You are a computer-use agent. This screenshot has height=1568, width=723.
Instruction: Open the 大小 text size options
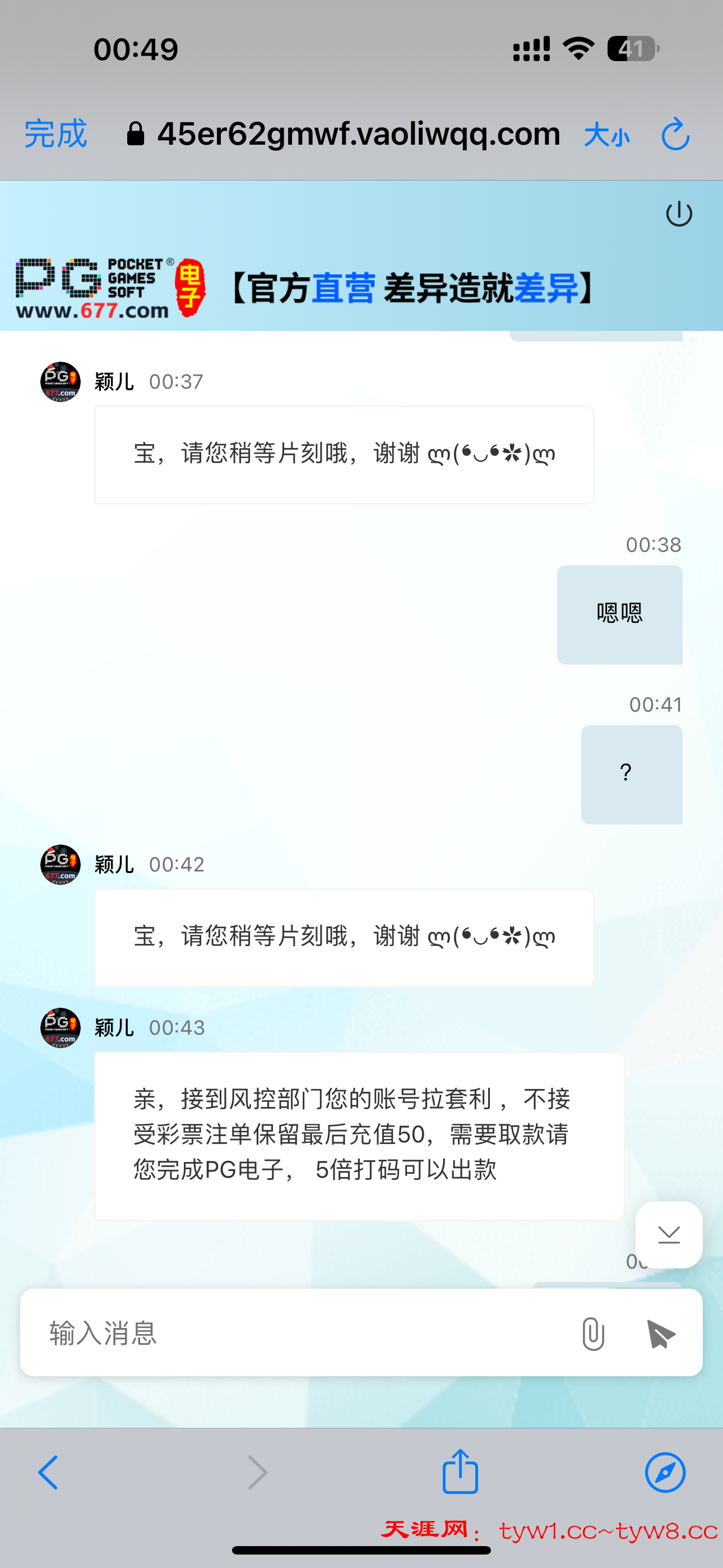tap(606, 135)
